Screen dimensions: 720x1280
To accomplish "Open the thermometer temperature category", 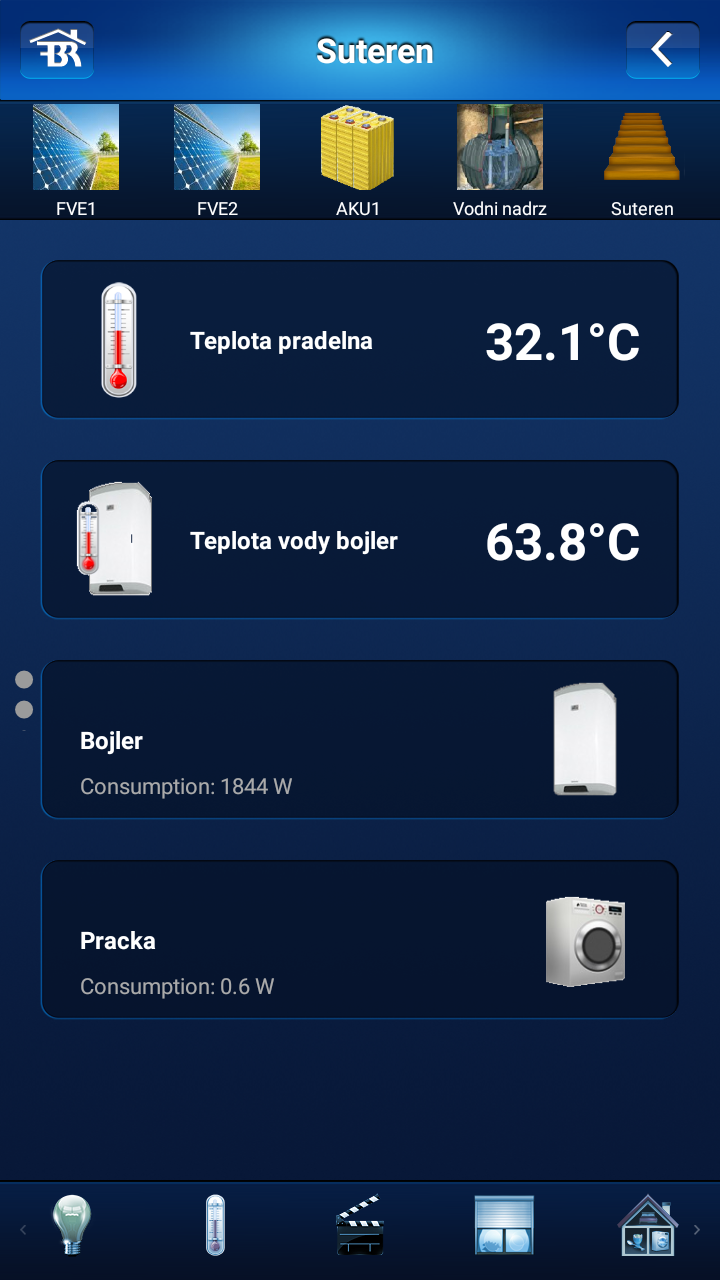I will coord(215,1225).
